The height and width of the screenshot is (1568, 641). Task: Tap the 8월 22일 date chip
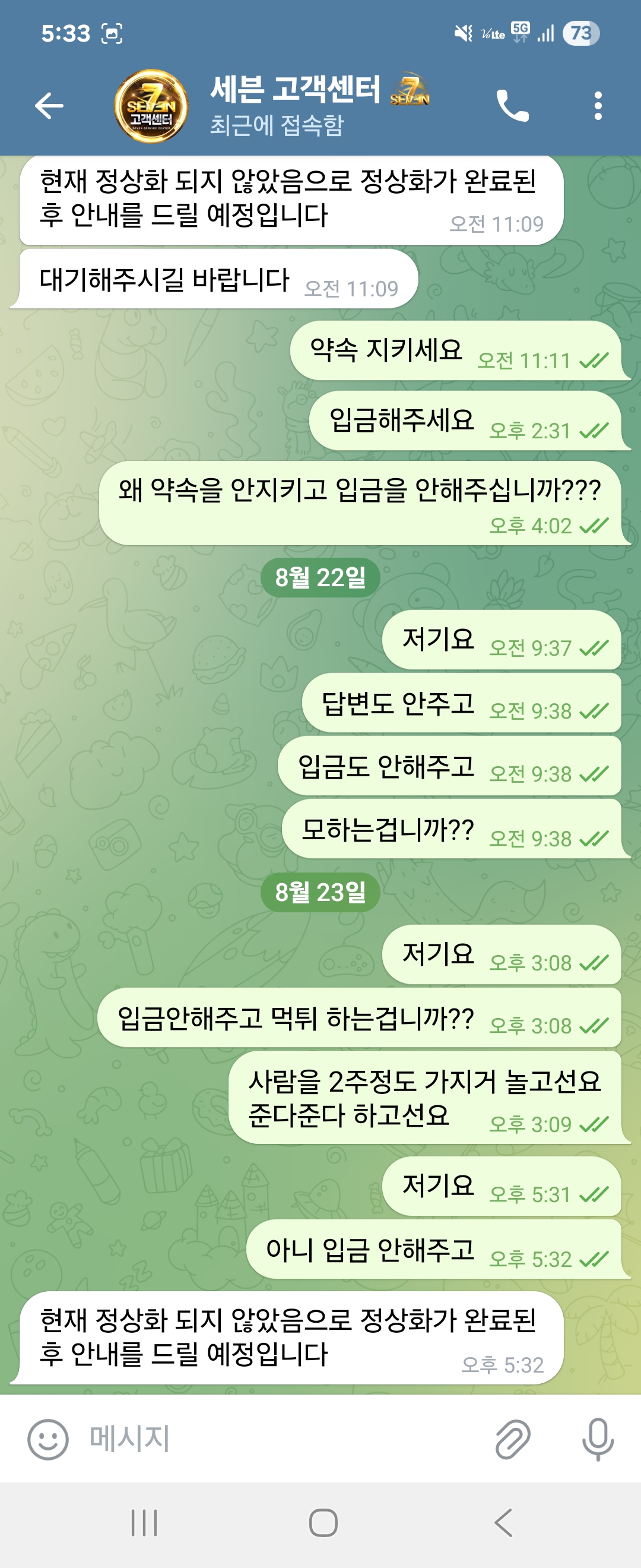pos(320,577)
